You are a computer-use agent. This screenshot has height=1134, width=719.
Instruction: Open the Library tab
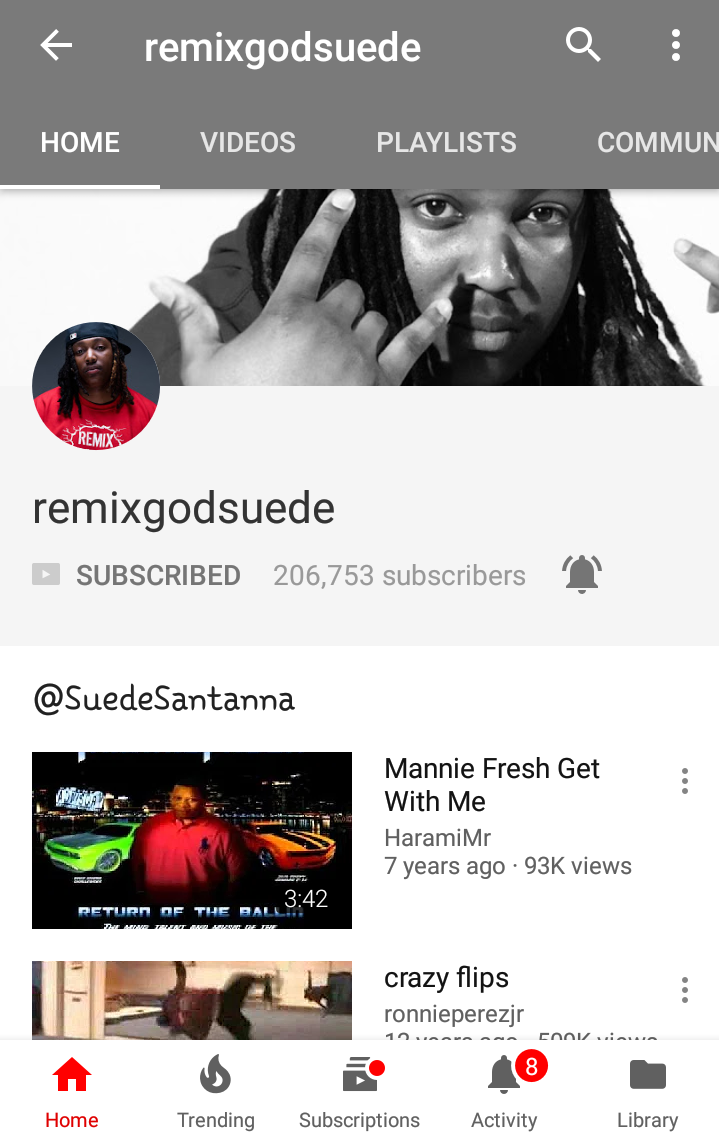[x=647, y=1092]
